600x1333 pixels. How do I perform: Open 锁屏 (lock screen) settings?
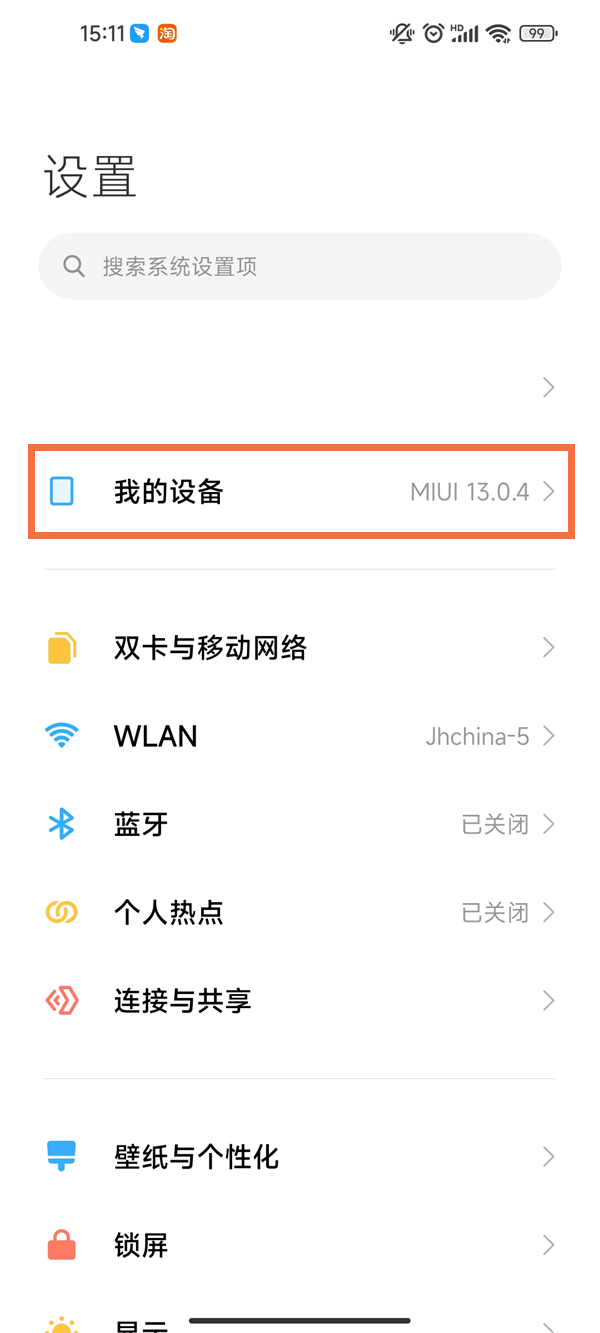coord(300,1245)
